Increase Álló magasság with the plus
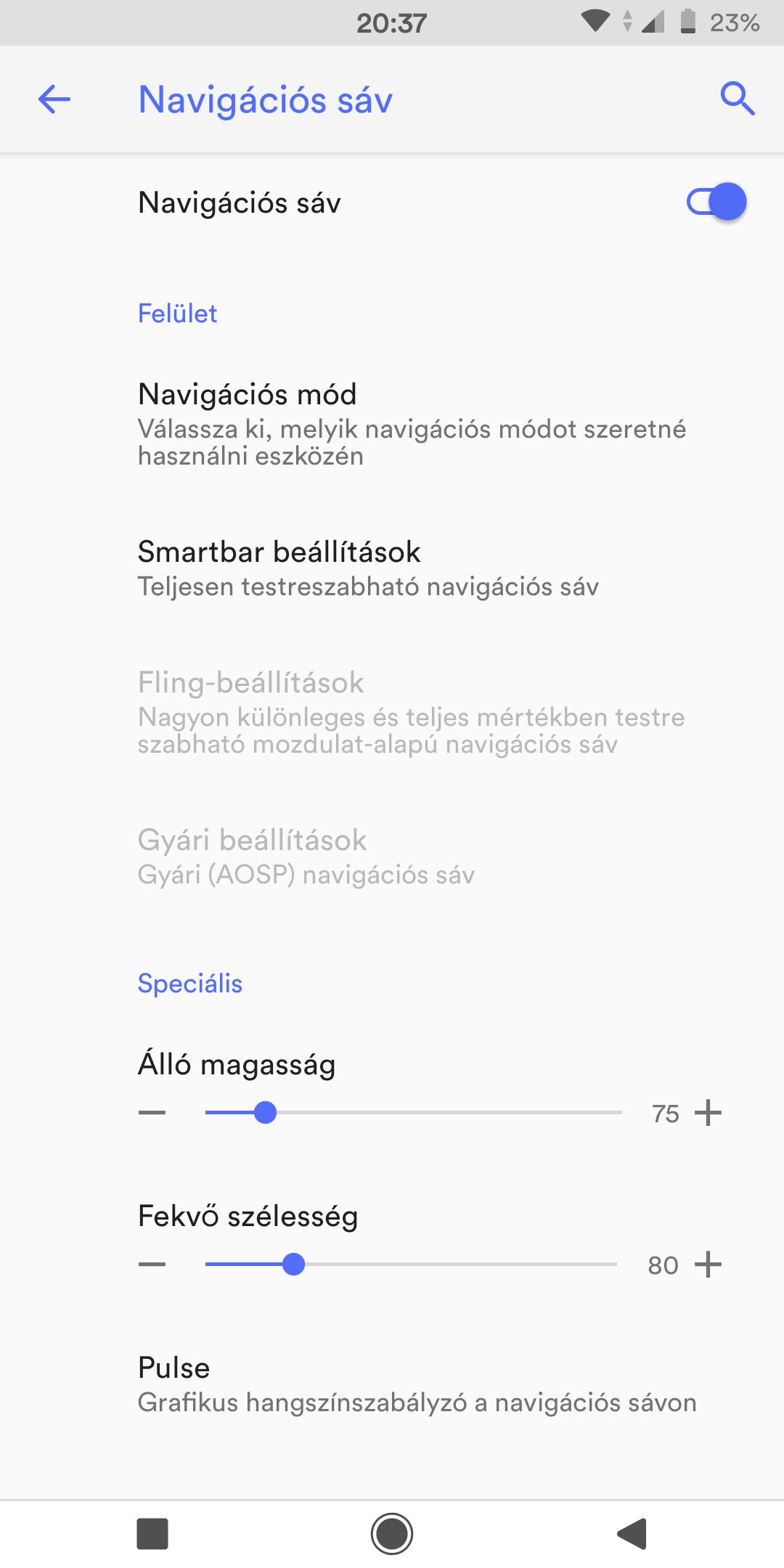The width and height of the screenshot is (784, 1568). (708, 1113)
